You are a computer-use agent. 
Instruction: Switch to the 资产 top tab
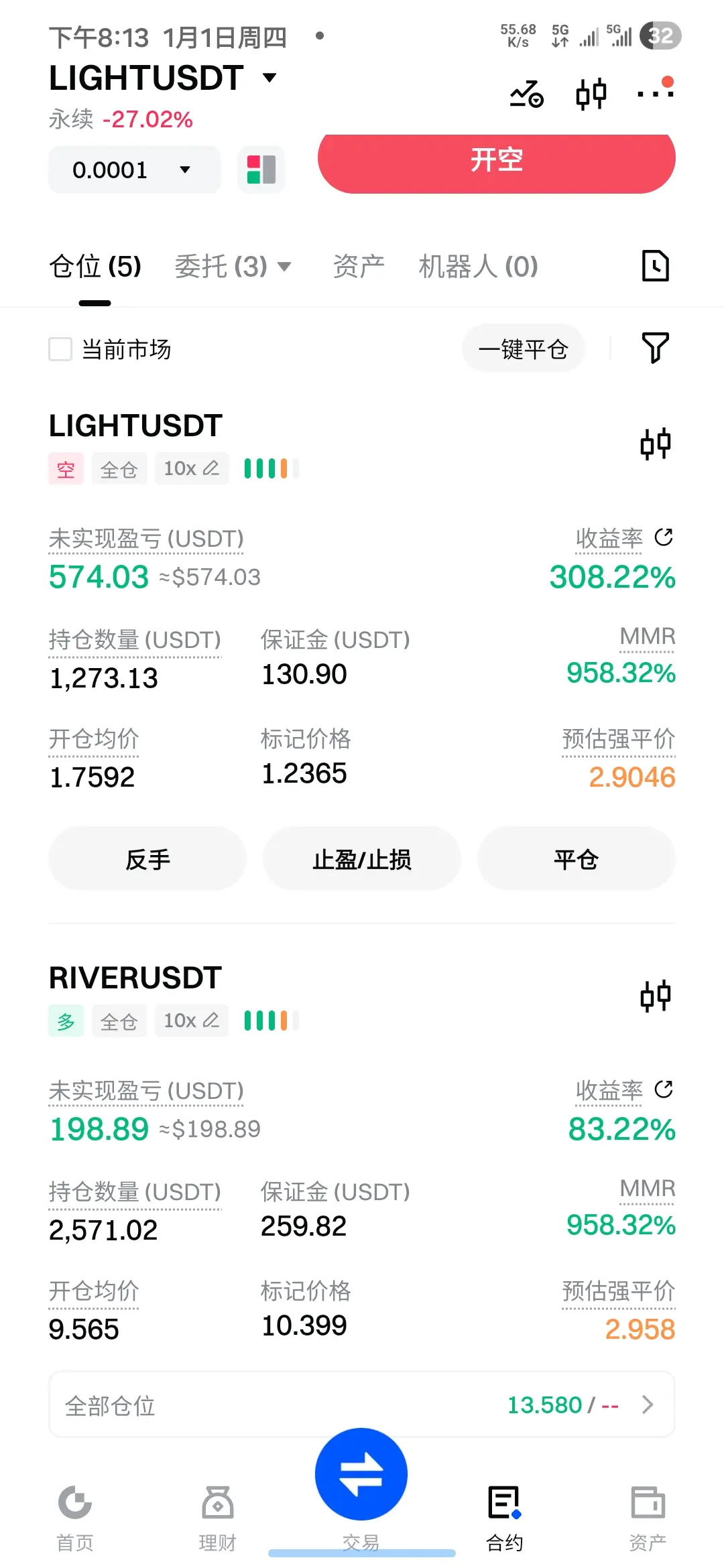(x=359, y=267)
